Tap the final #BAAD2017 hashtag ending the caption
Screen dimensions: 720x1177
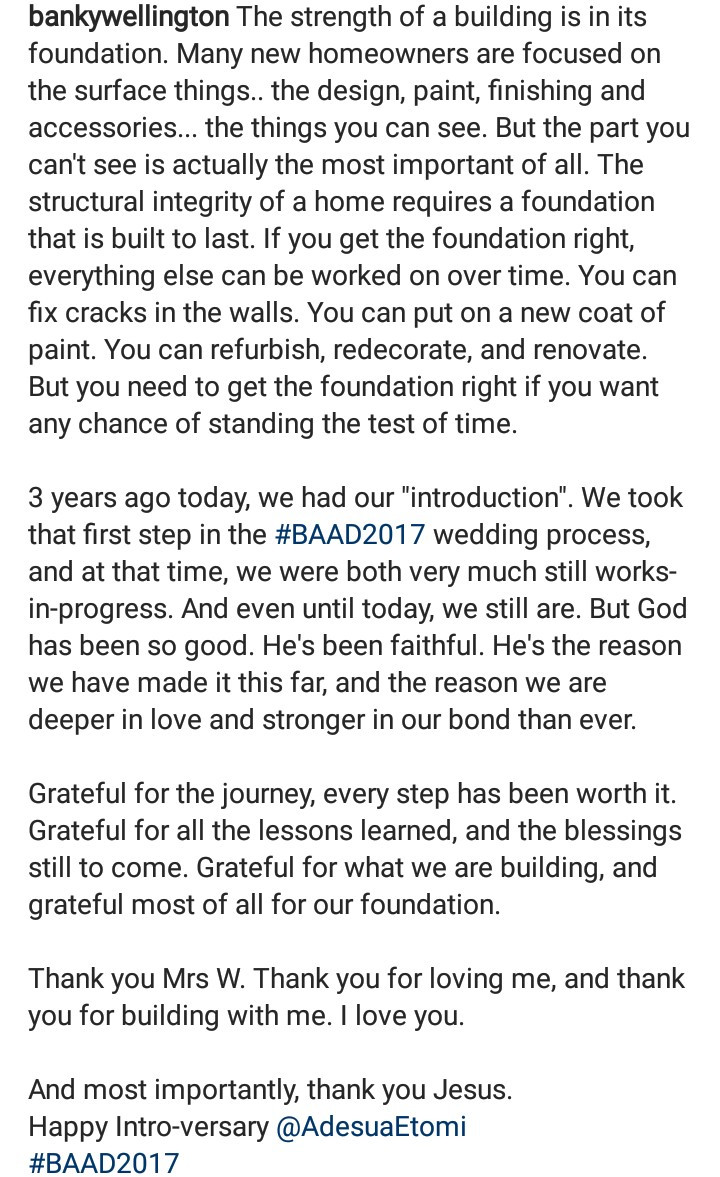pos(104,1163)
